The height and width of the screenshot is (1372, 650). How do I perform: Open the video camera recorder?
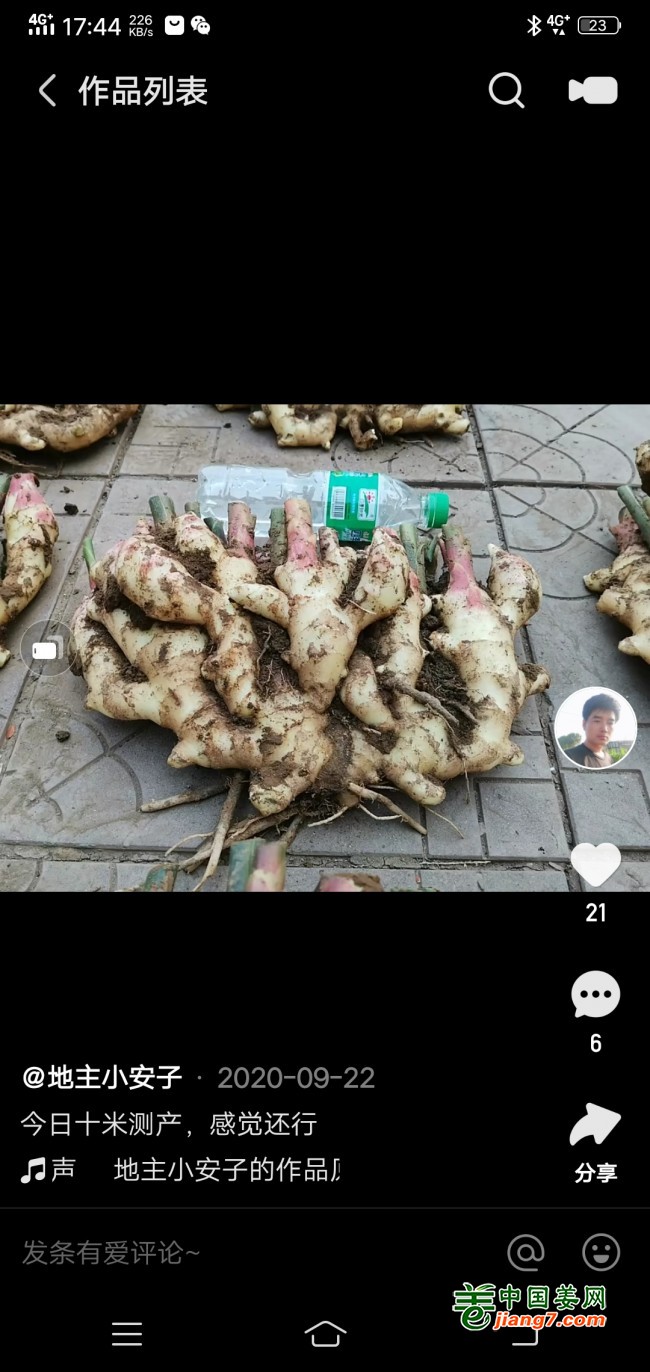pos(593,91)
